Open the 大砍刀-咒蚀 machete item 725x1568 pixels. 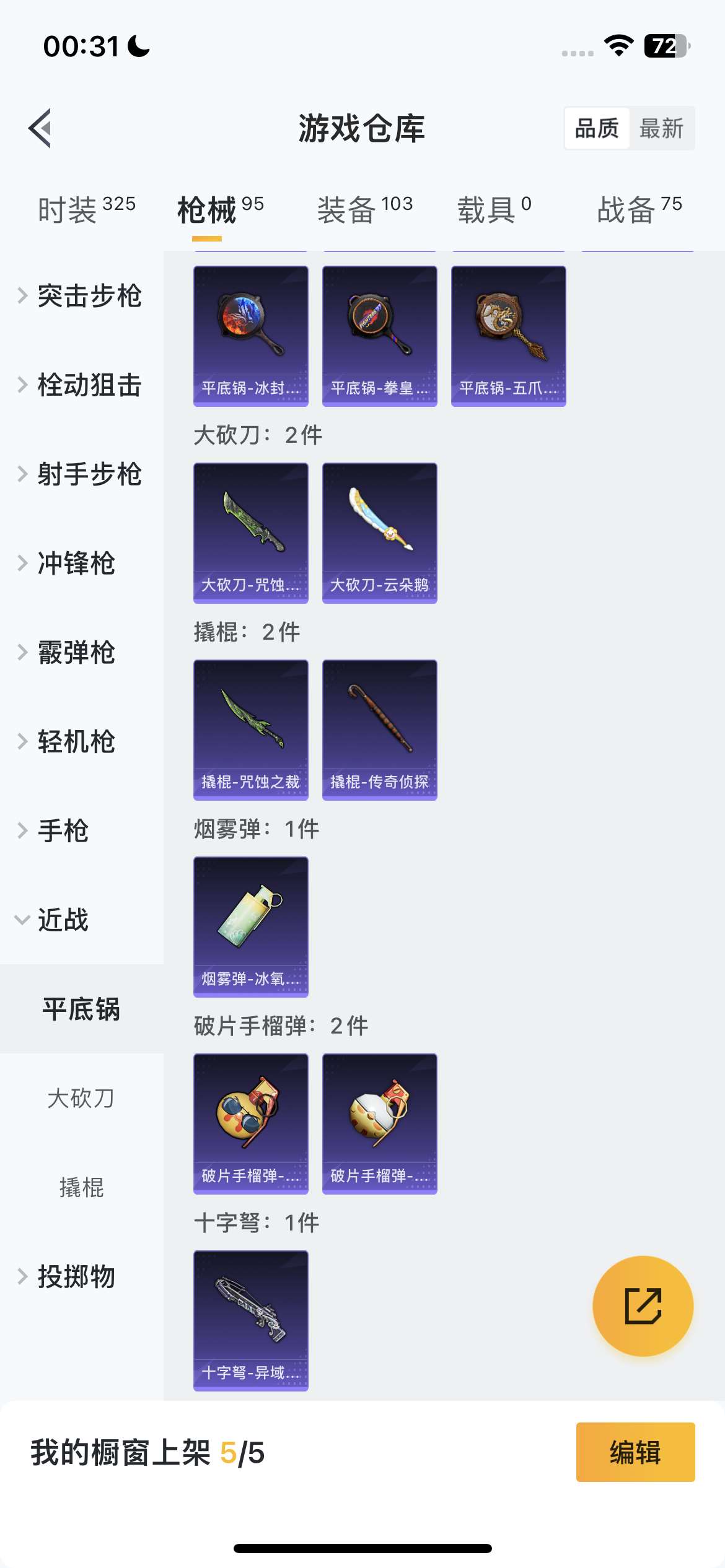250,533
